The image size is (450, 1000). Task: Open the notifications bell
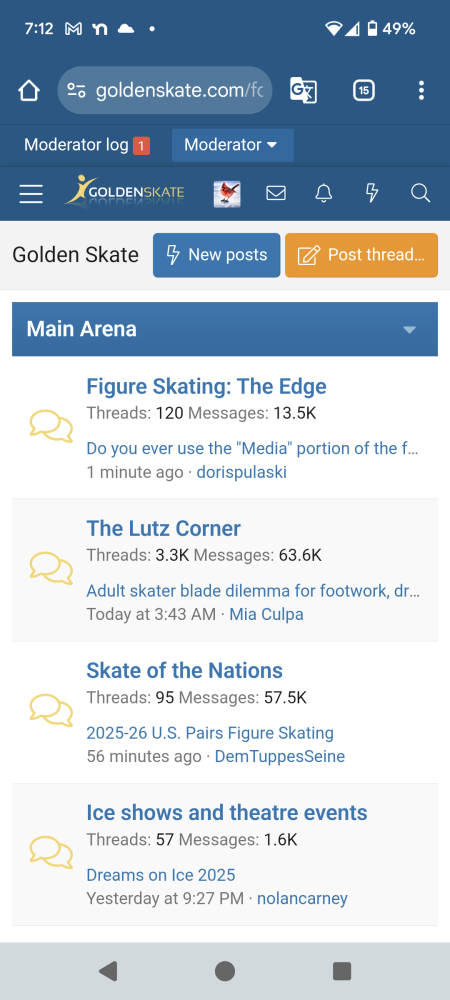(x=324, y=193)
